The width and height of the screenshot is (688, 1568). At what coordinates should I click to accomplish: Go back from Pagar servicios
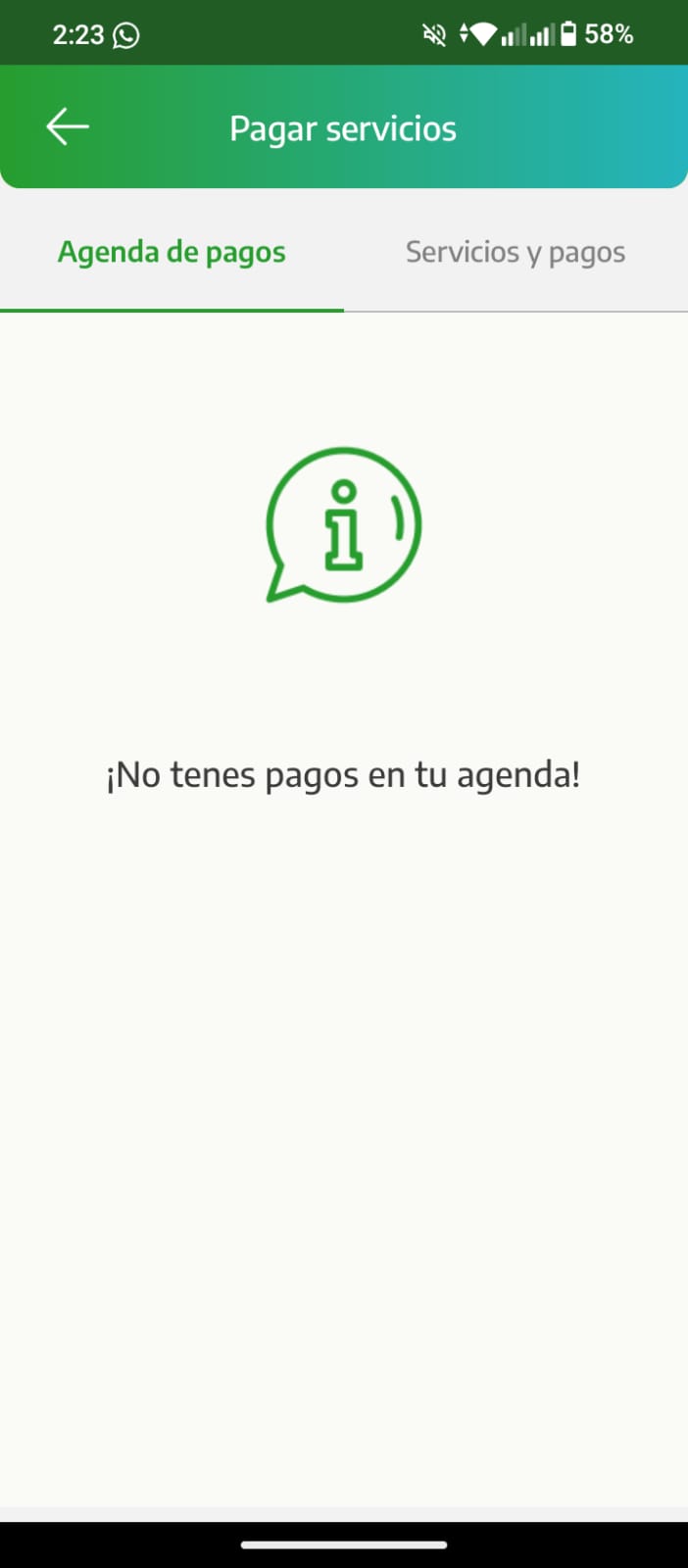tap(68, 127)
